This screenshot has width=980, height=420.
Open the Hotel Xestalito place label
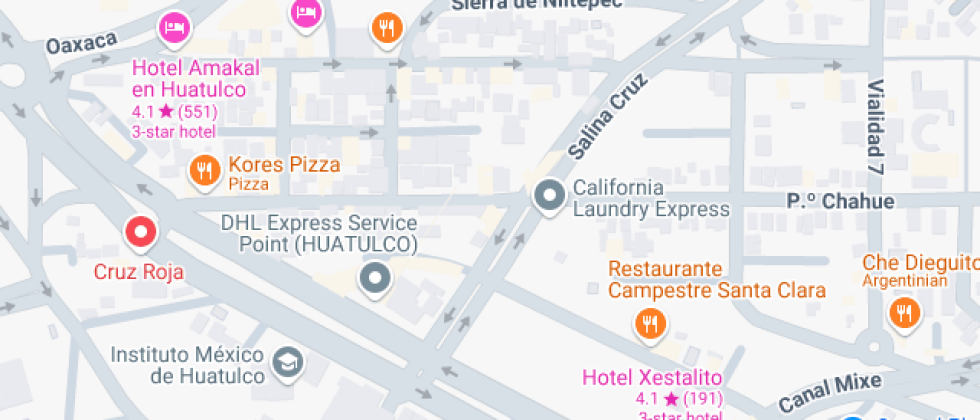coord(652,378)
